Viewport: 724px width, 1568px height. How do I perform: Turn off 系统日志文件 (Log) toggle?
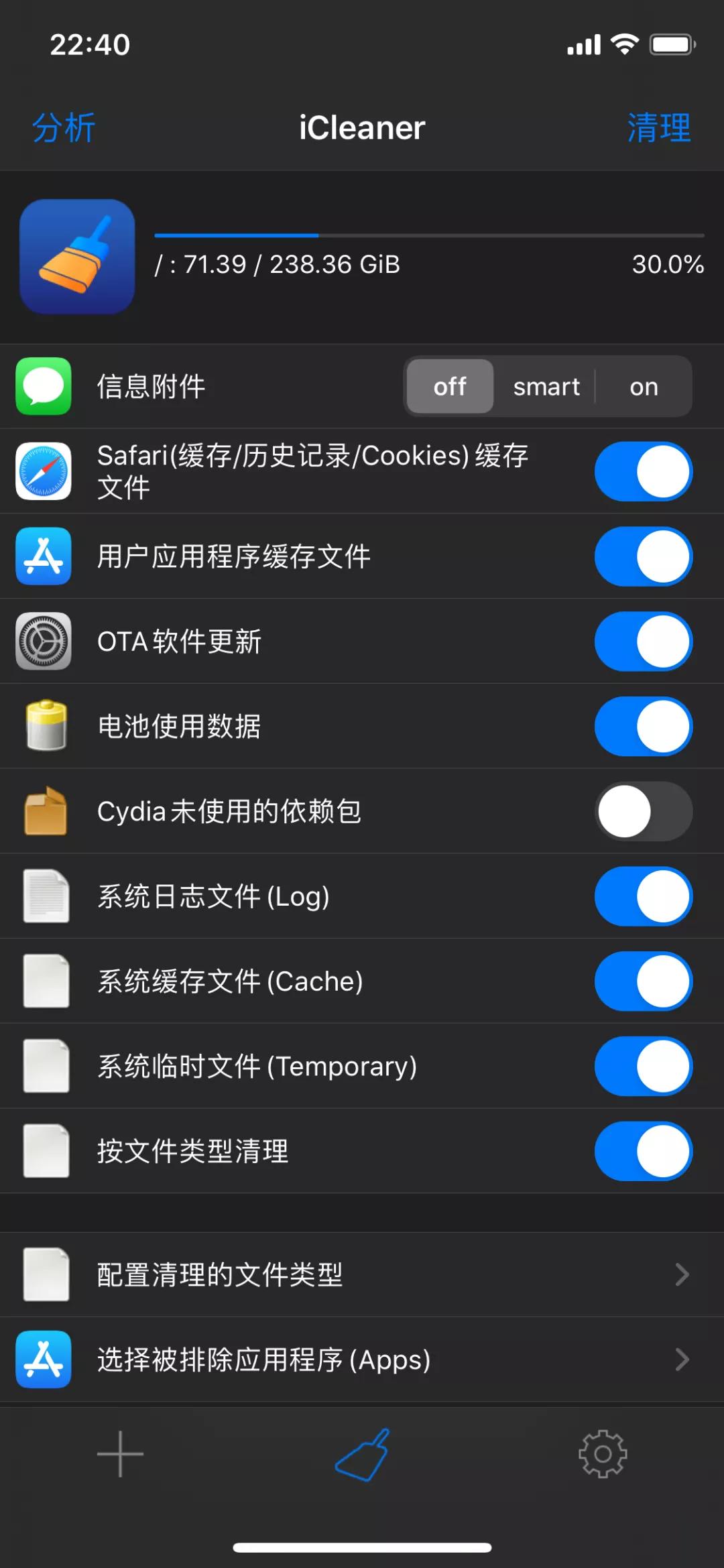pyautogui.click(x=642, y=896)
